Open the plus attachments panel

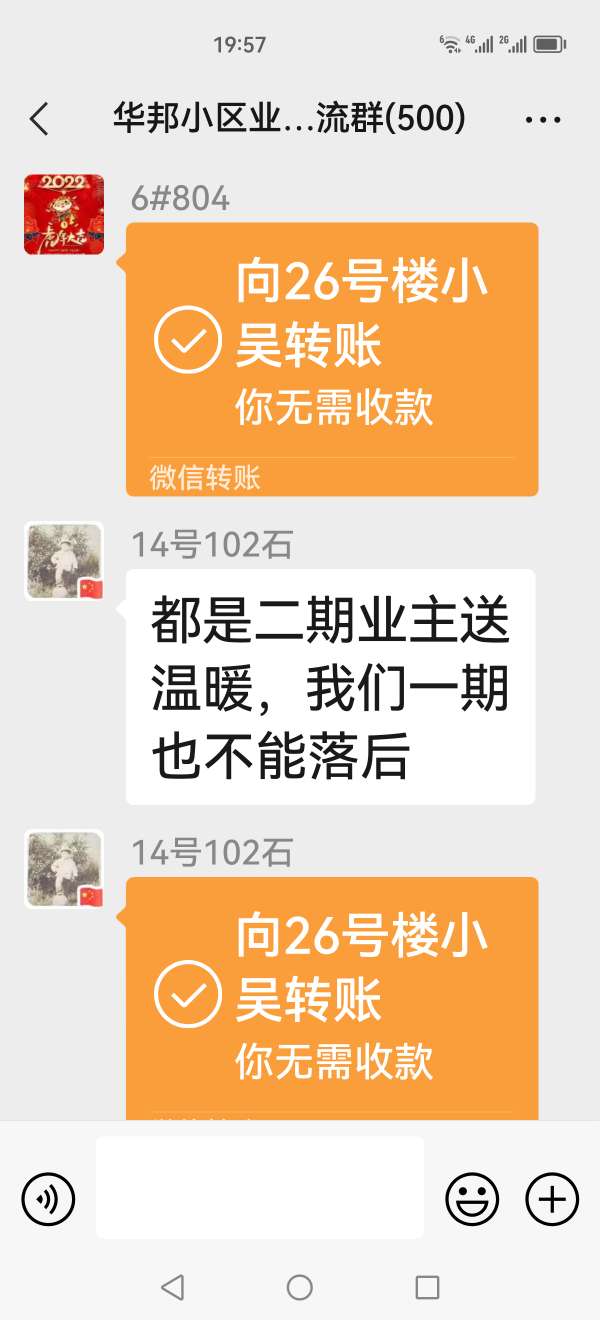pyautogui.click(x=552, y=1198)
